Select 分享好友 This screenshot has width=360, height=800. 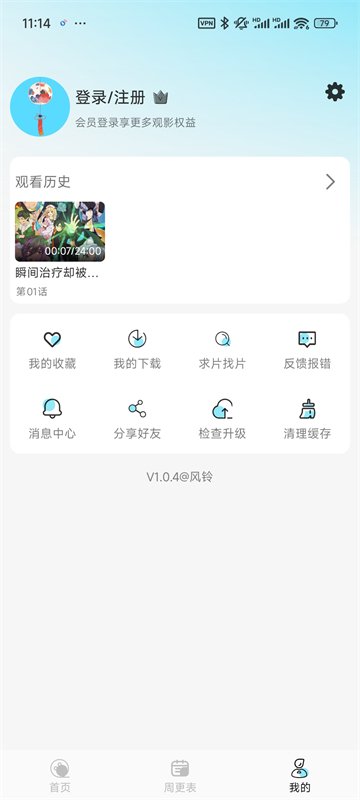tap(137, 419)
